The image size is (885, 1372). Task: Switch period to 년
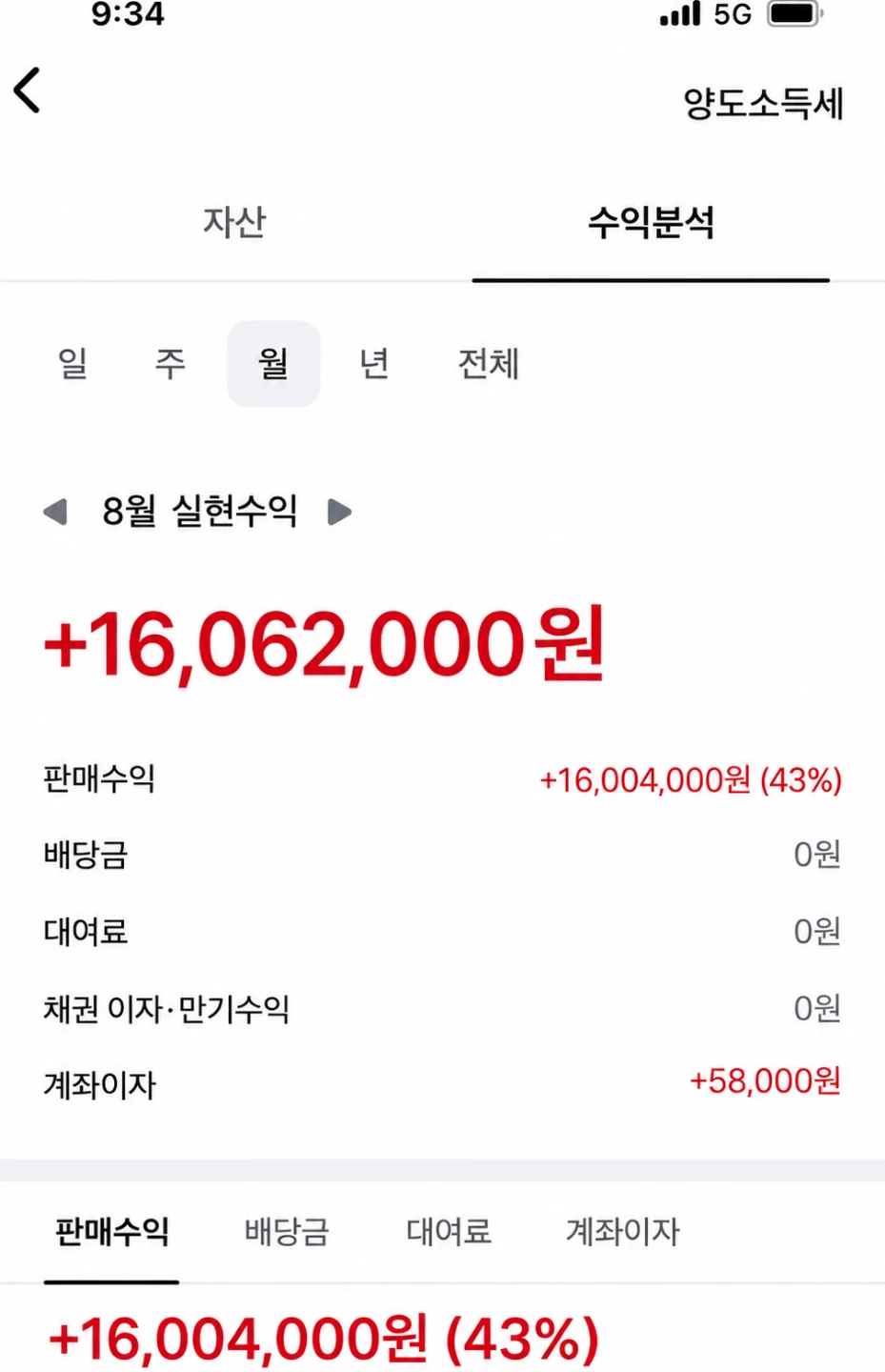(x=374, y=363)
